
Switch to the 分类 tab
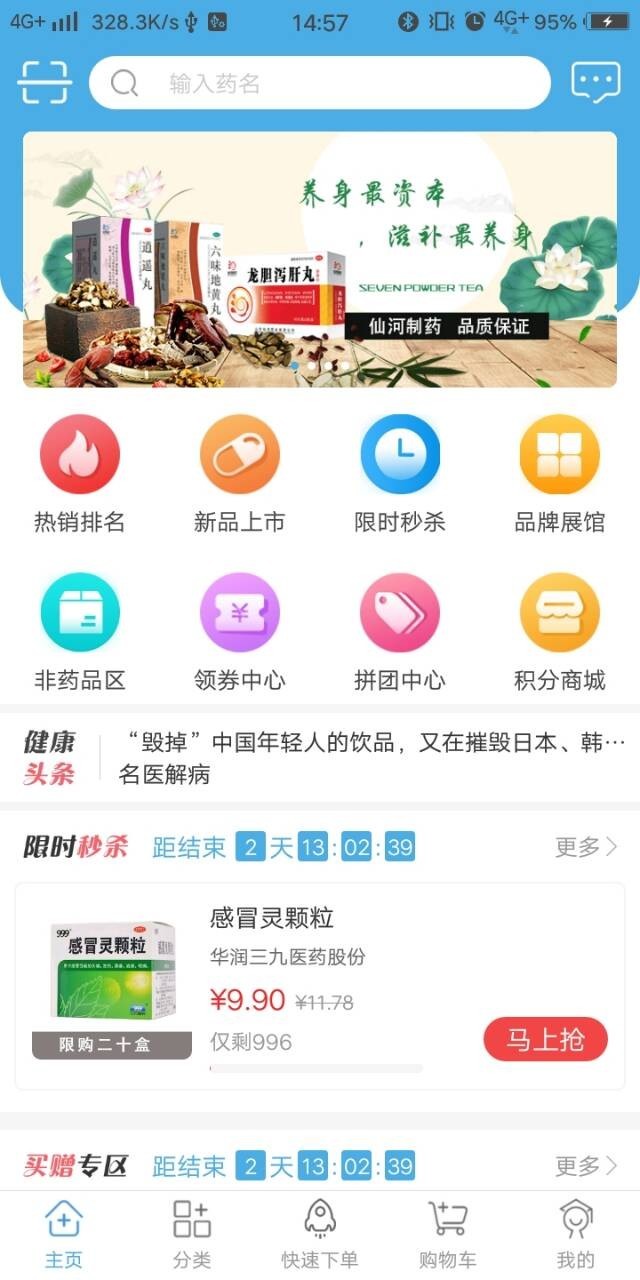(x=192, y=1235)
